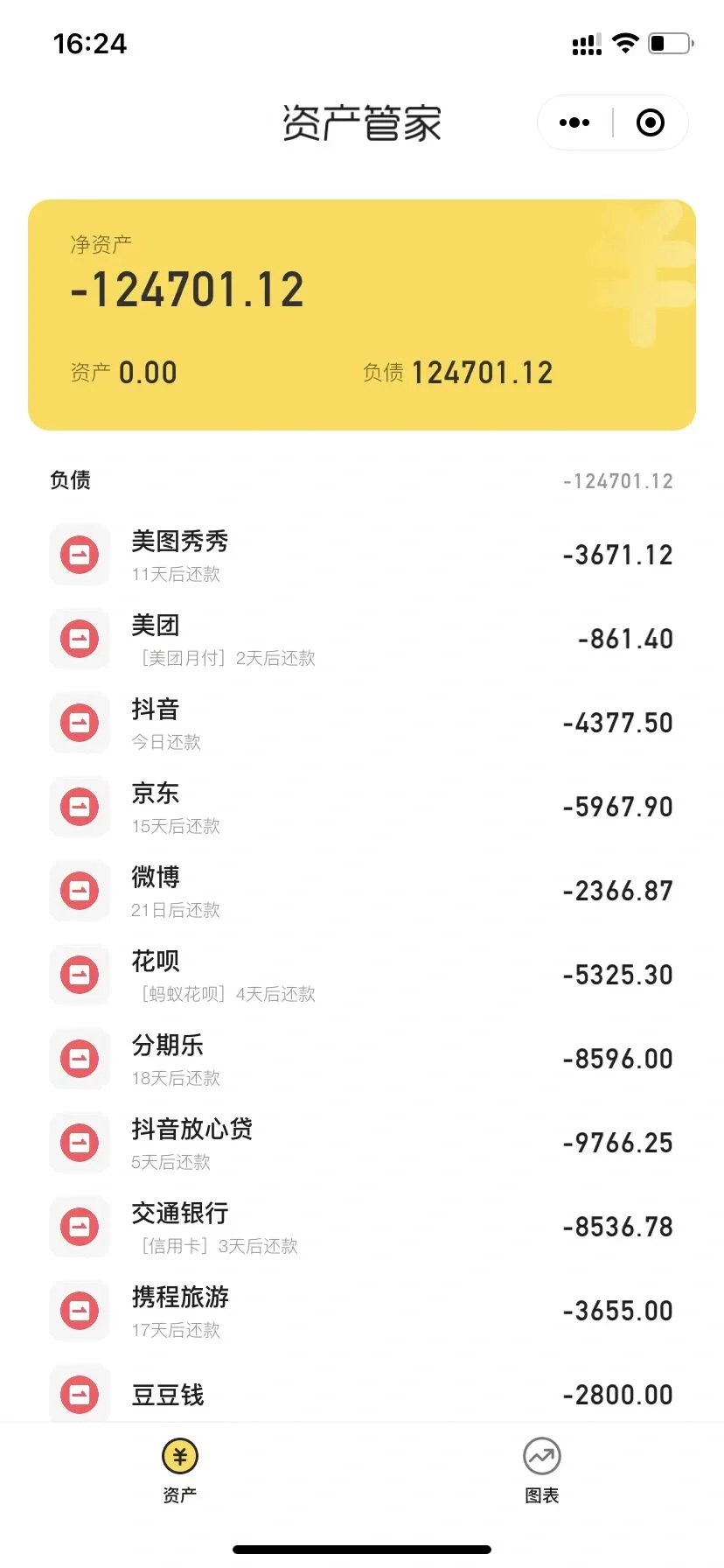Select the 美图秀秀 debt card icon
Image resolution: width=724 pixels, height=1568 pixels.
click(80, 555)
